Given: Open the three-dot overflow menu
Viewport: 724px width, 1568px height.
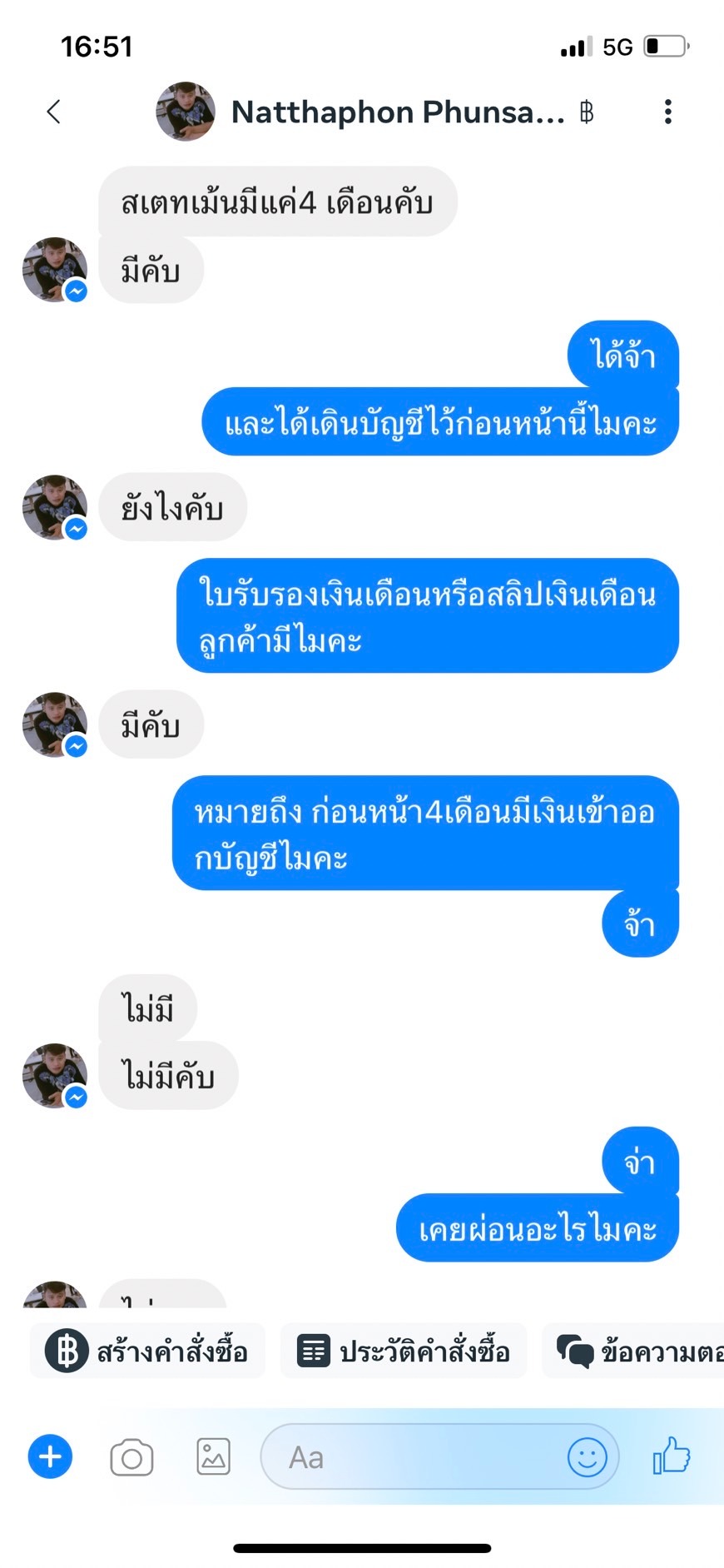Looking at the screenshot, I should (667, 112).
